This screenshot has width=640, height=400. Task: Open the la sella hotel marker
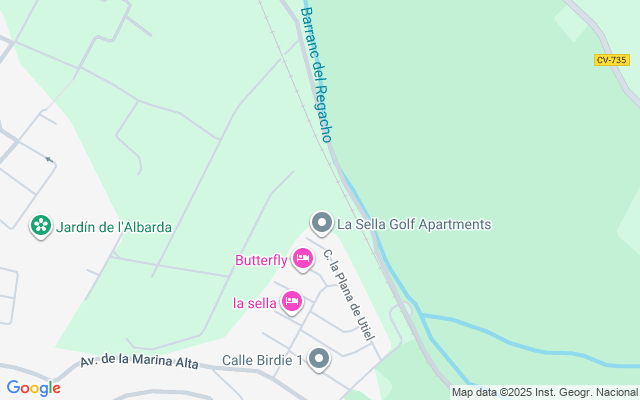pos(291,302)
